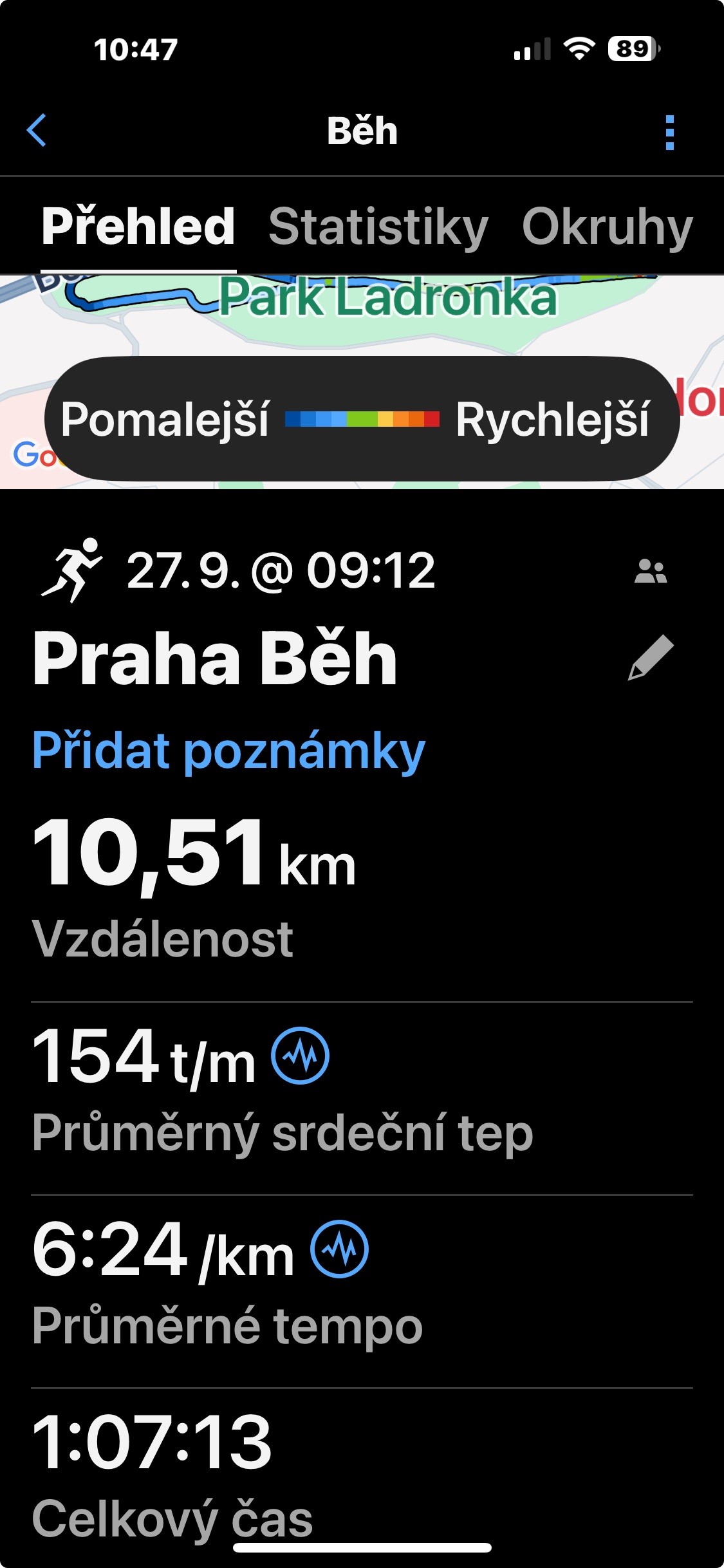Open the Park Ladronka route map
Image resolution: width=724 pixels, height=1568 pixels.
coord(386,315)
